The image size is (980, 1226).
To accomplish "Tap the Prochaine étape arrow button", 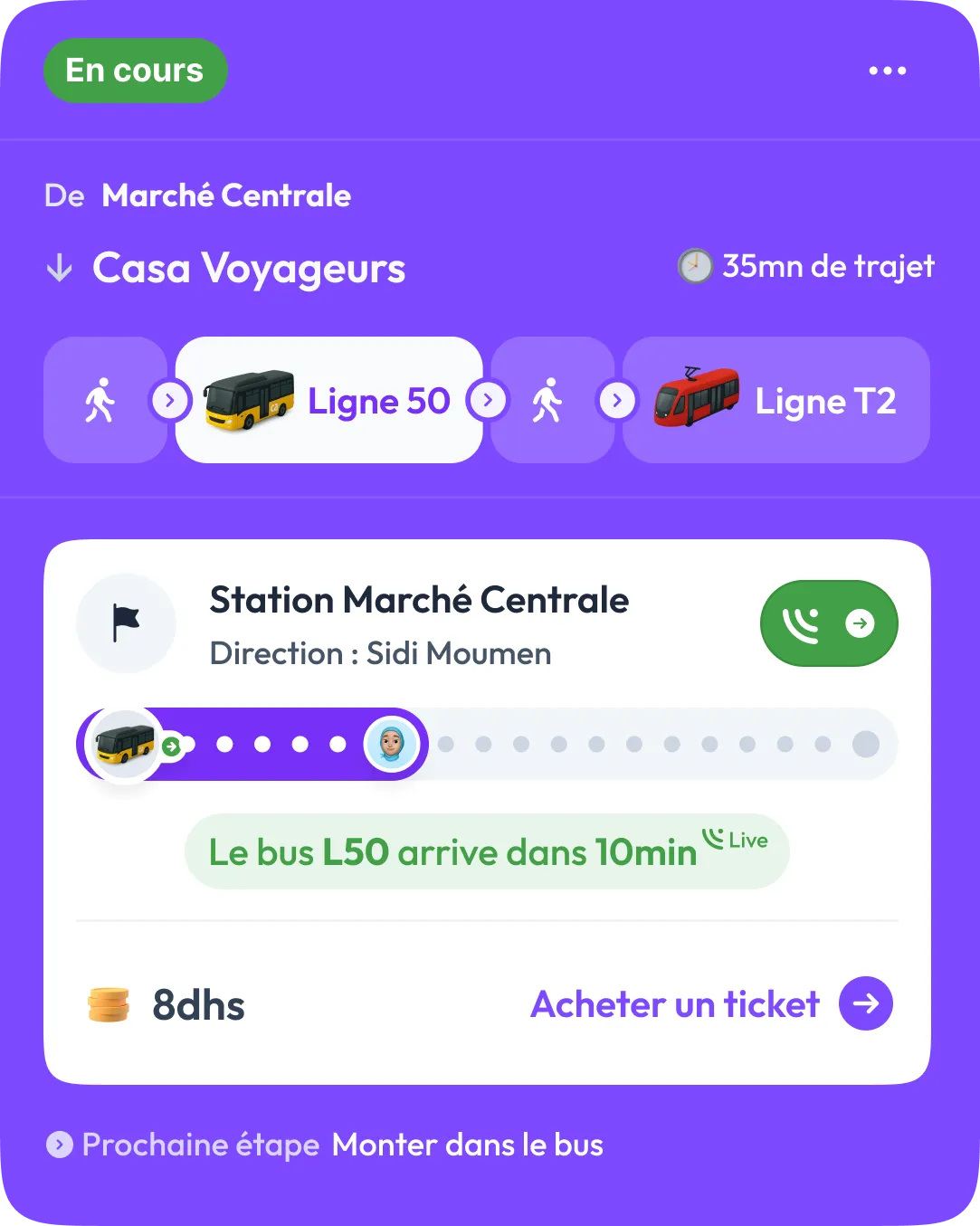I will [59, 1145].
